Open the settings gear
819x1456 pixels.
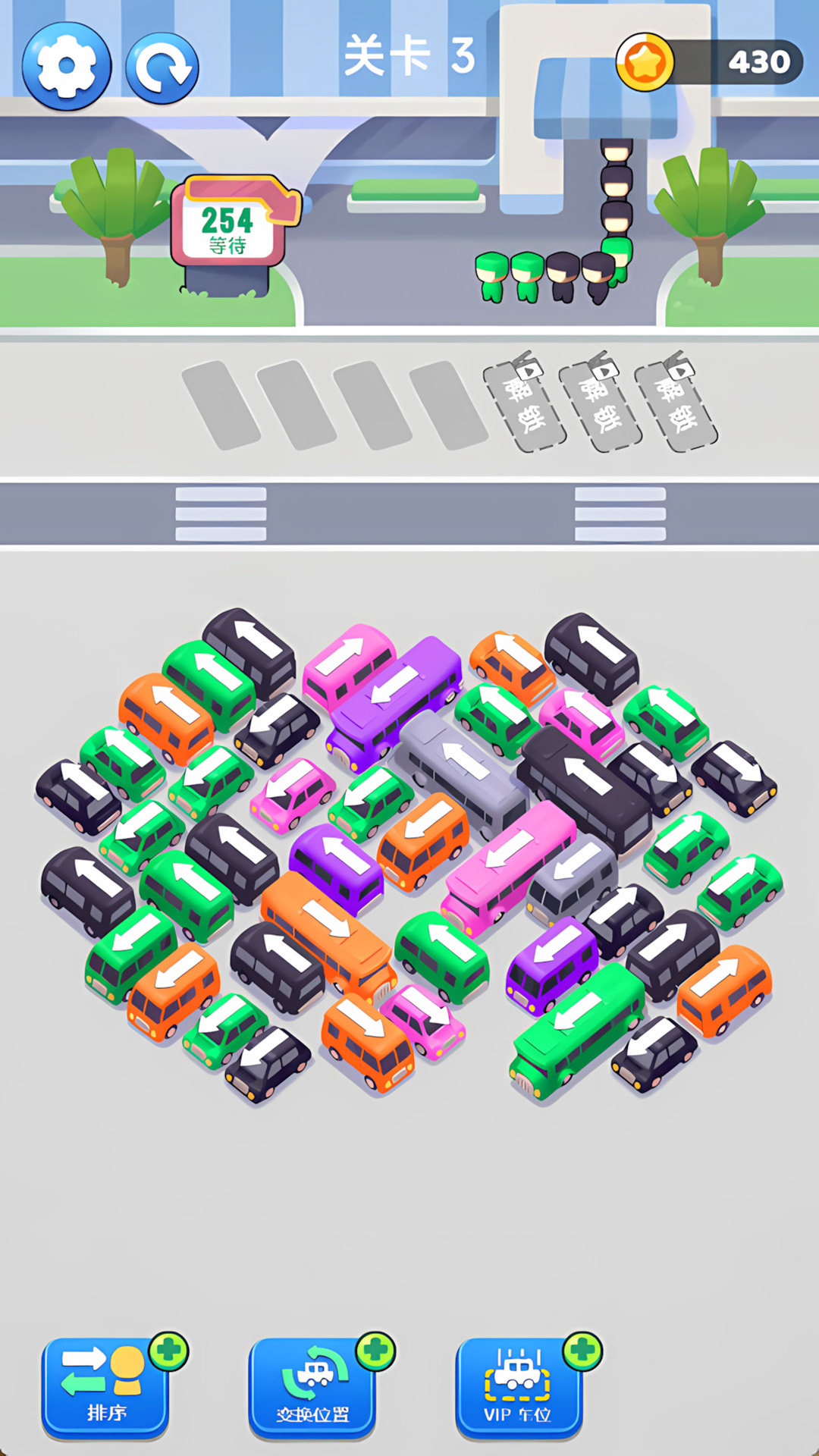(x=67, y=67)
